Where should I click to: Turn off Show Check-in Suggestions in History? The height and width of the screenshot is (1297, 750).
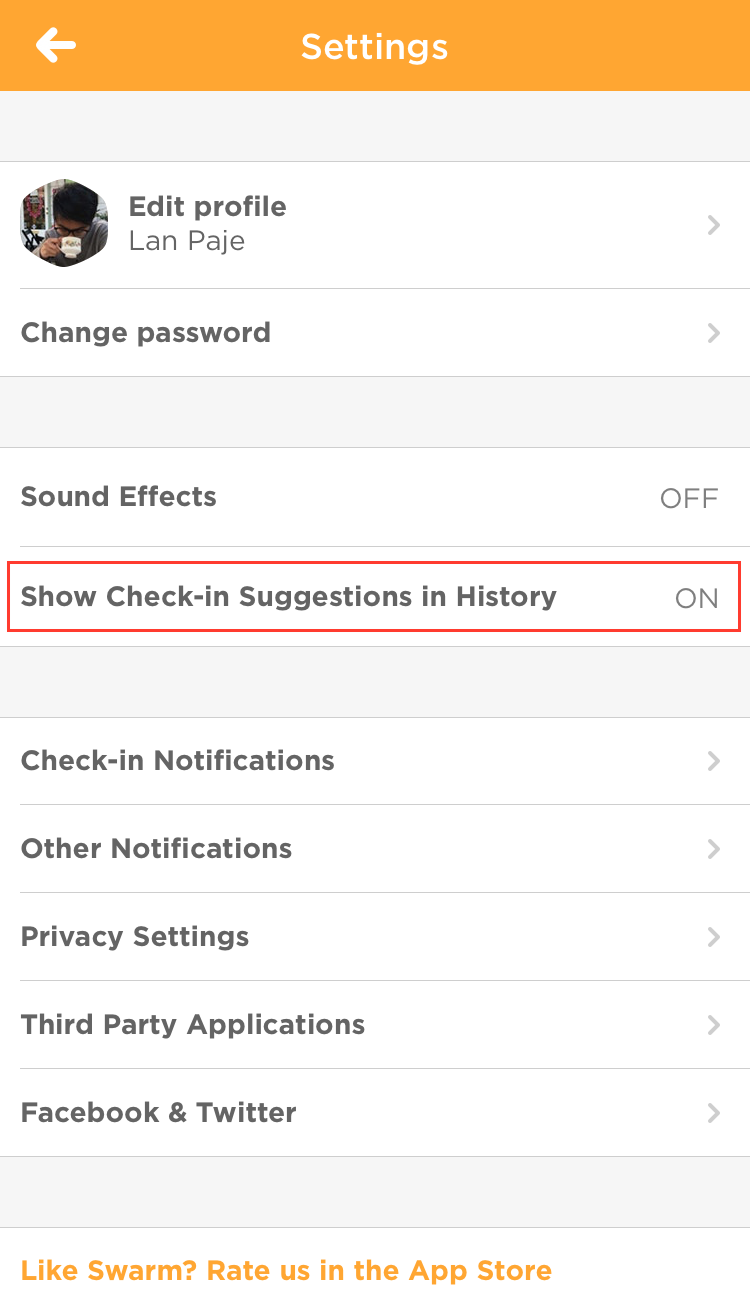[x=696, y=598]
